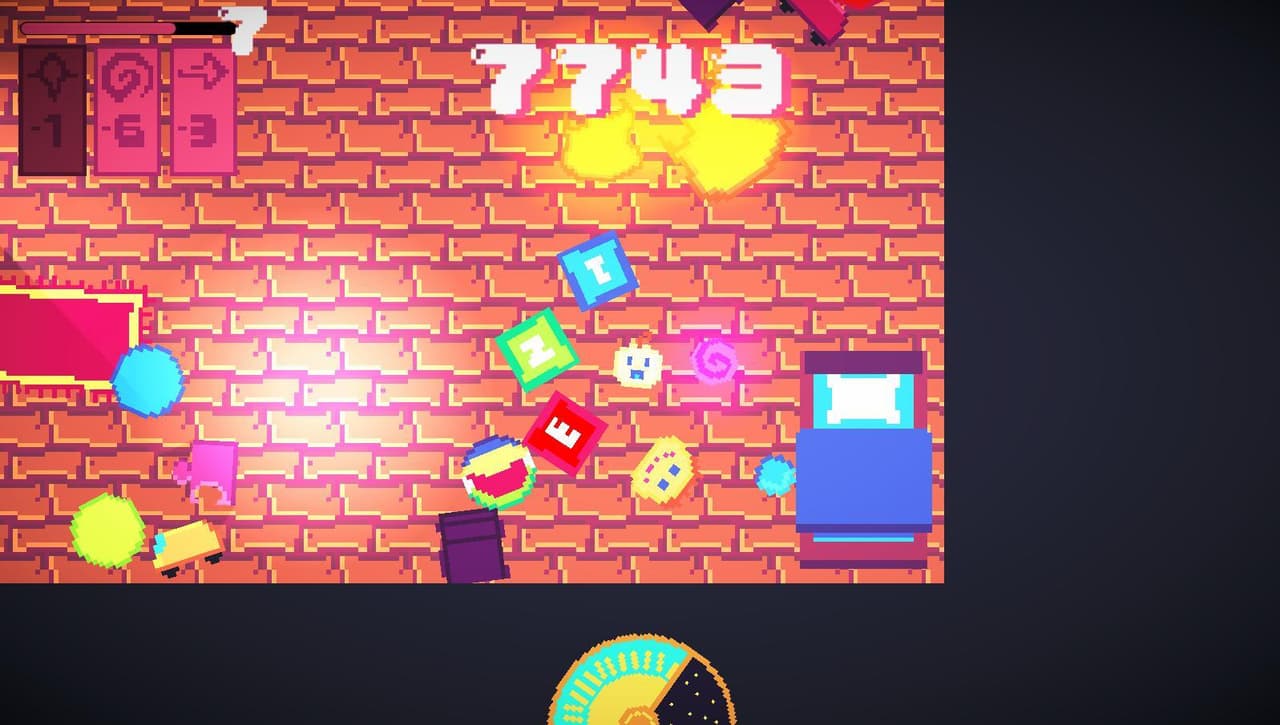This screenshot has width=1280, height=725.
Task: Tap the yellow dial at the bottom
Action: point(641,679)
